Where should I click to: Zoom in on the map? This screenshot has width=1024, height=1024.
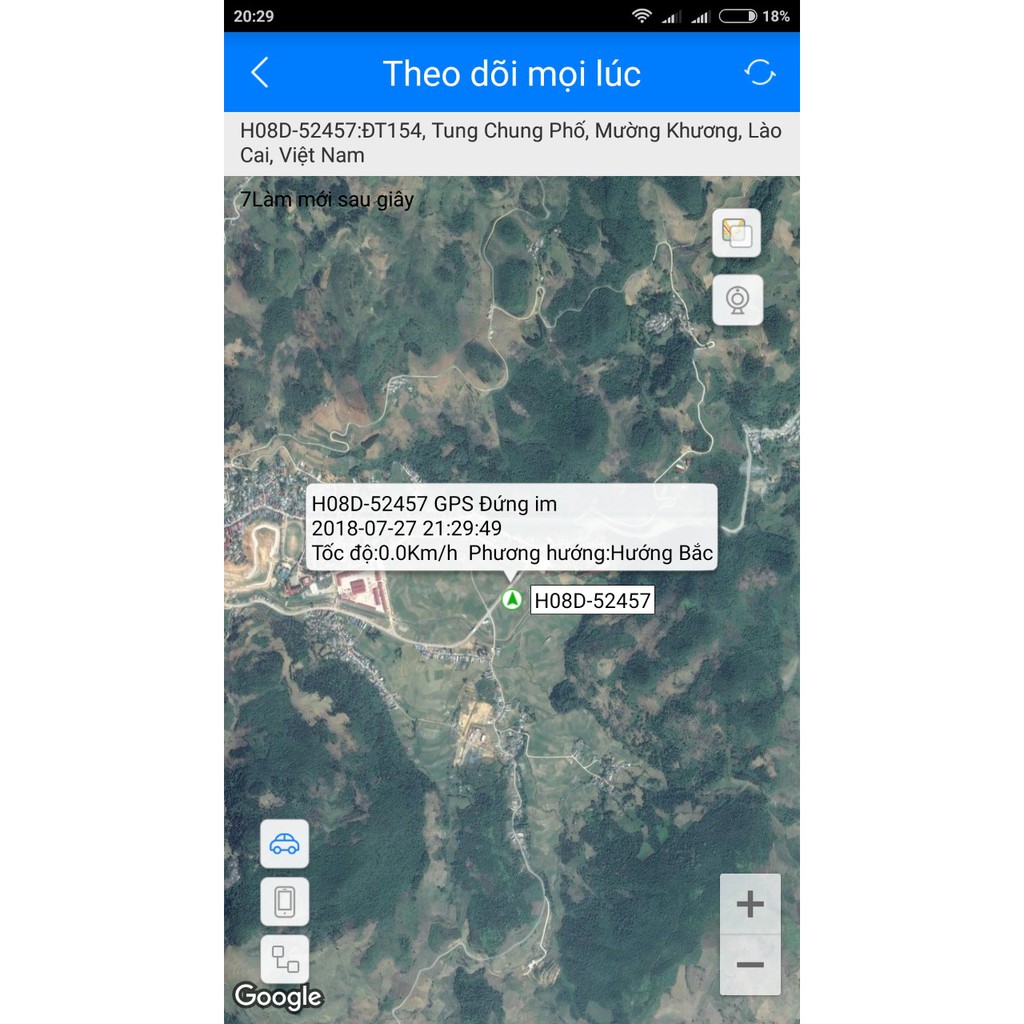pyautogui.click(x=750, y=905)
